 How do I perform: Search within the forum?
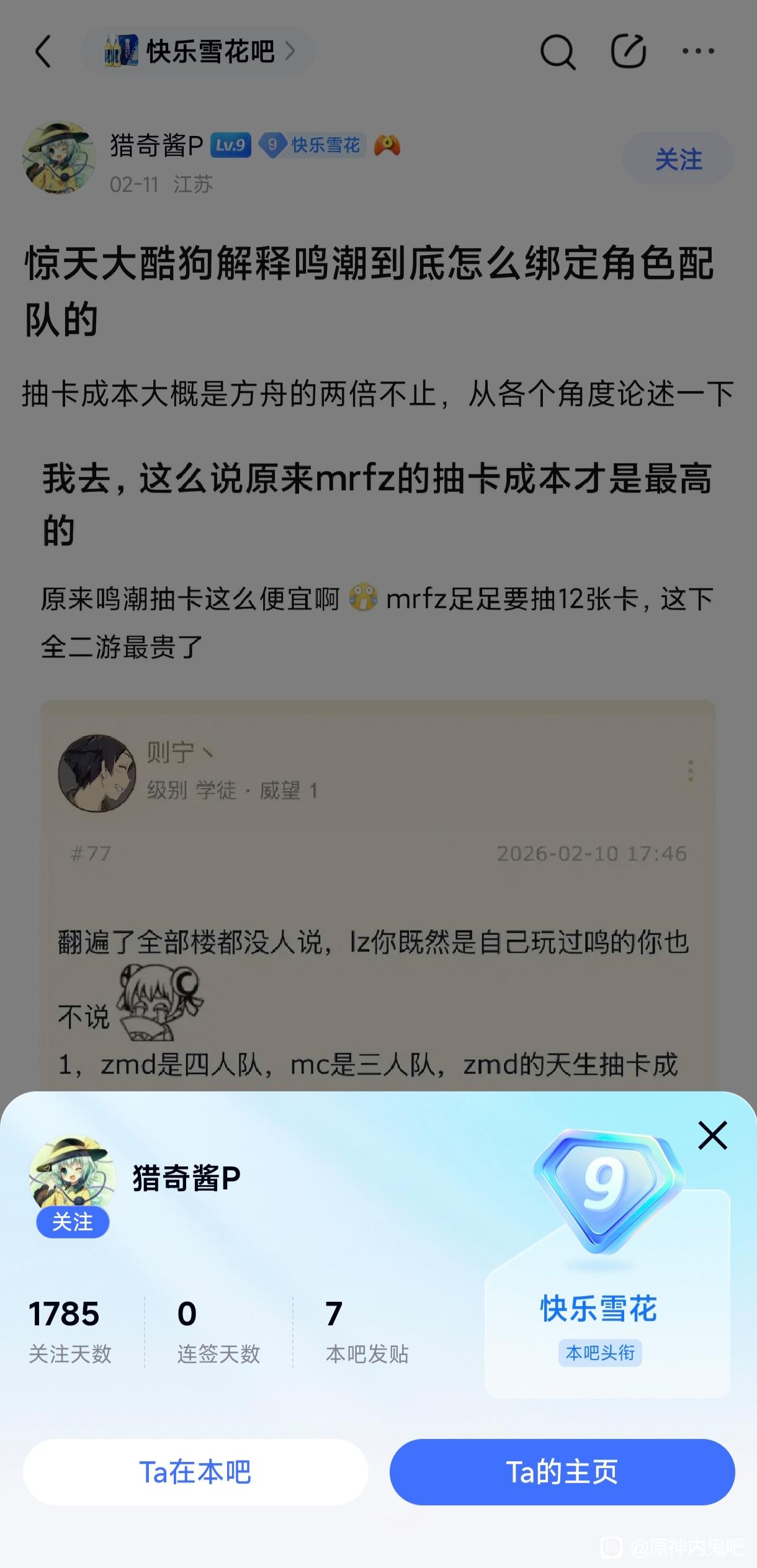pos(557,52)
